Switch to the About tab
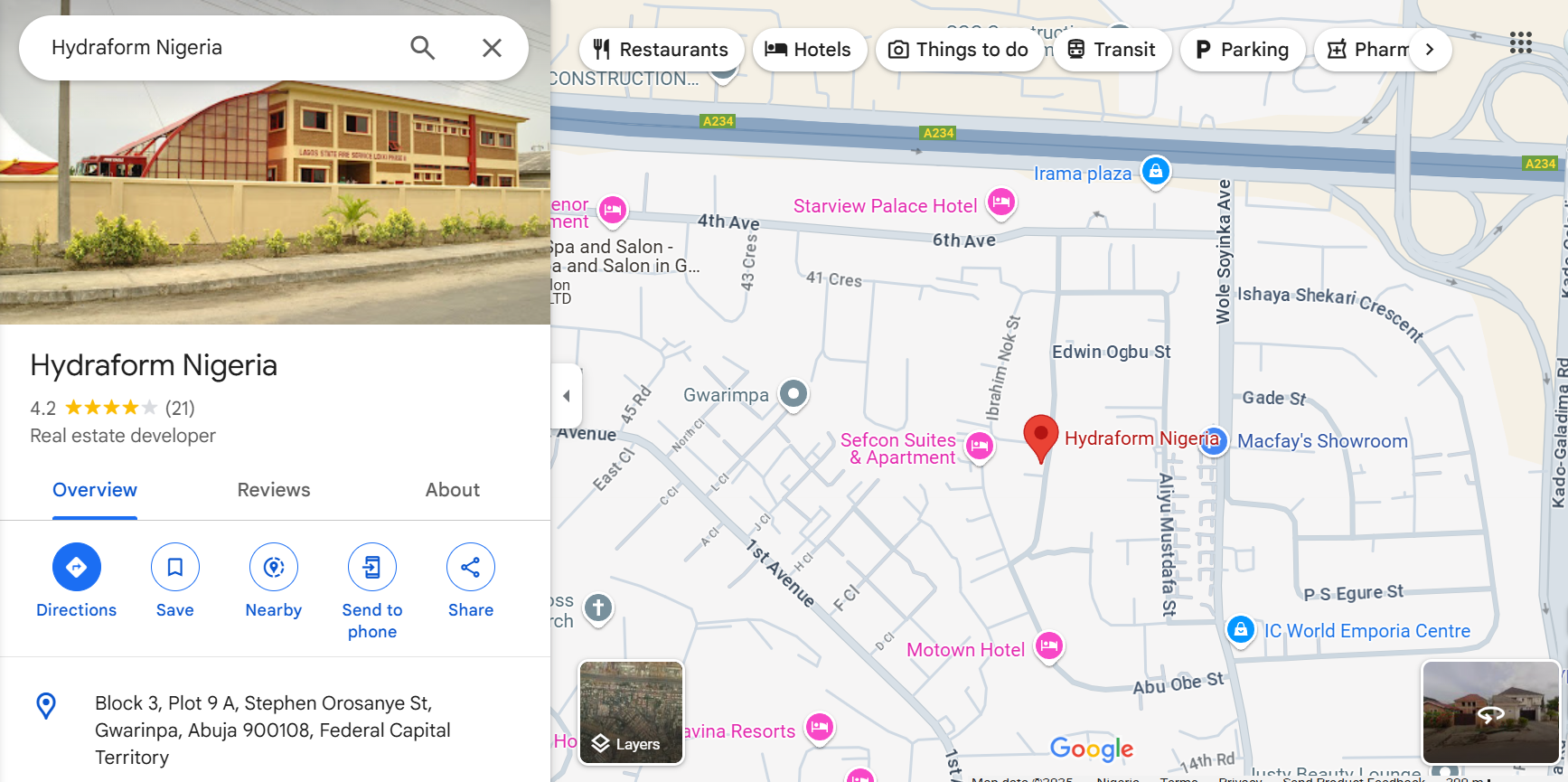 point(452,490)
